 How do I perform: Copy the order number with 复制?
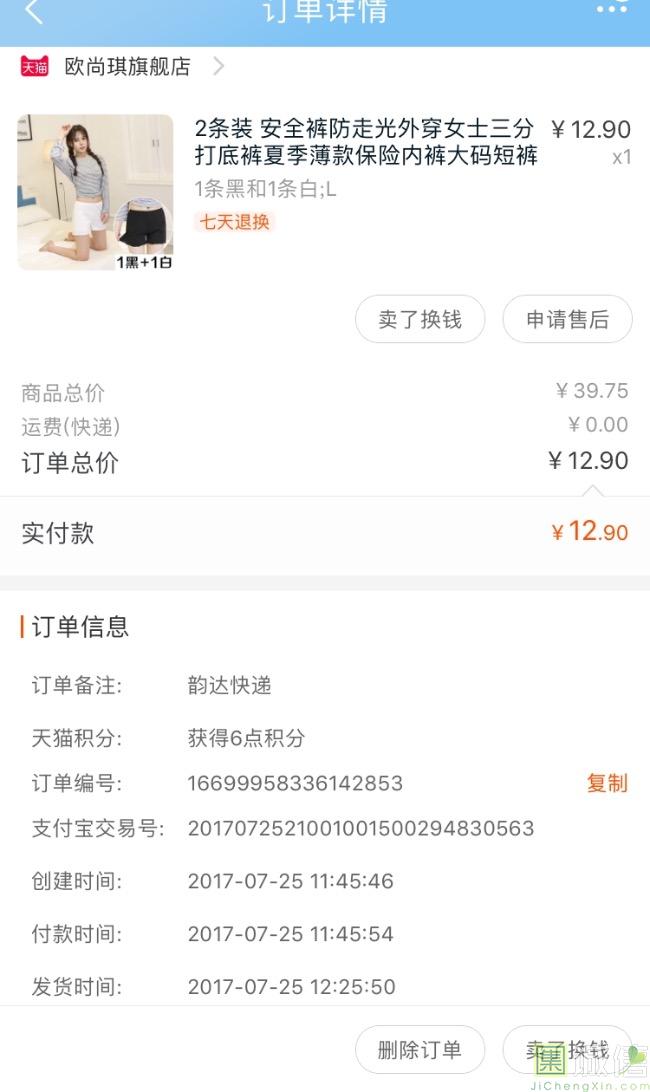[x=607, y=783]
